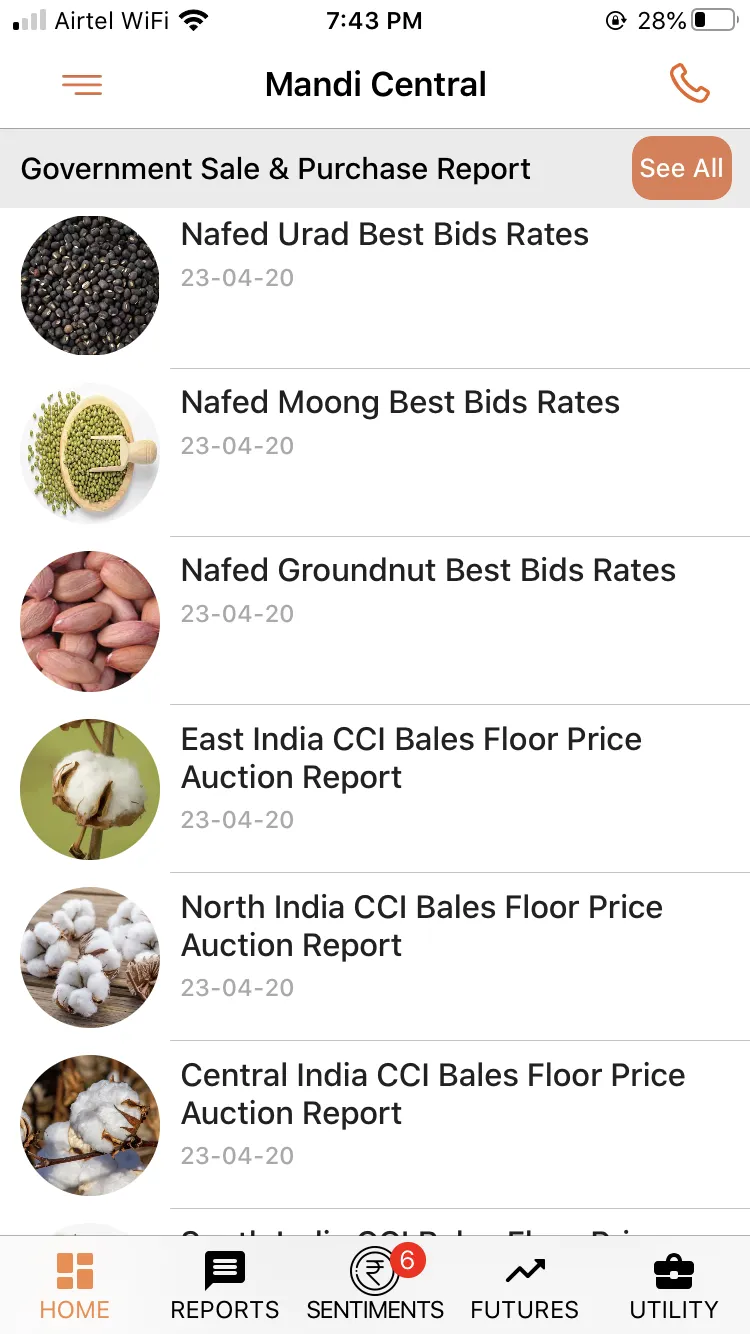Open Utility via briefcase icon

tap(674, 1269)
